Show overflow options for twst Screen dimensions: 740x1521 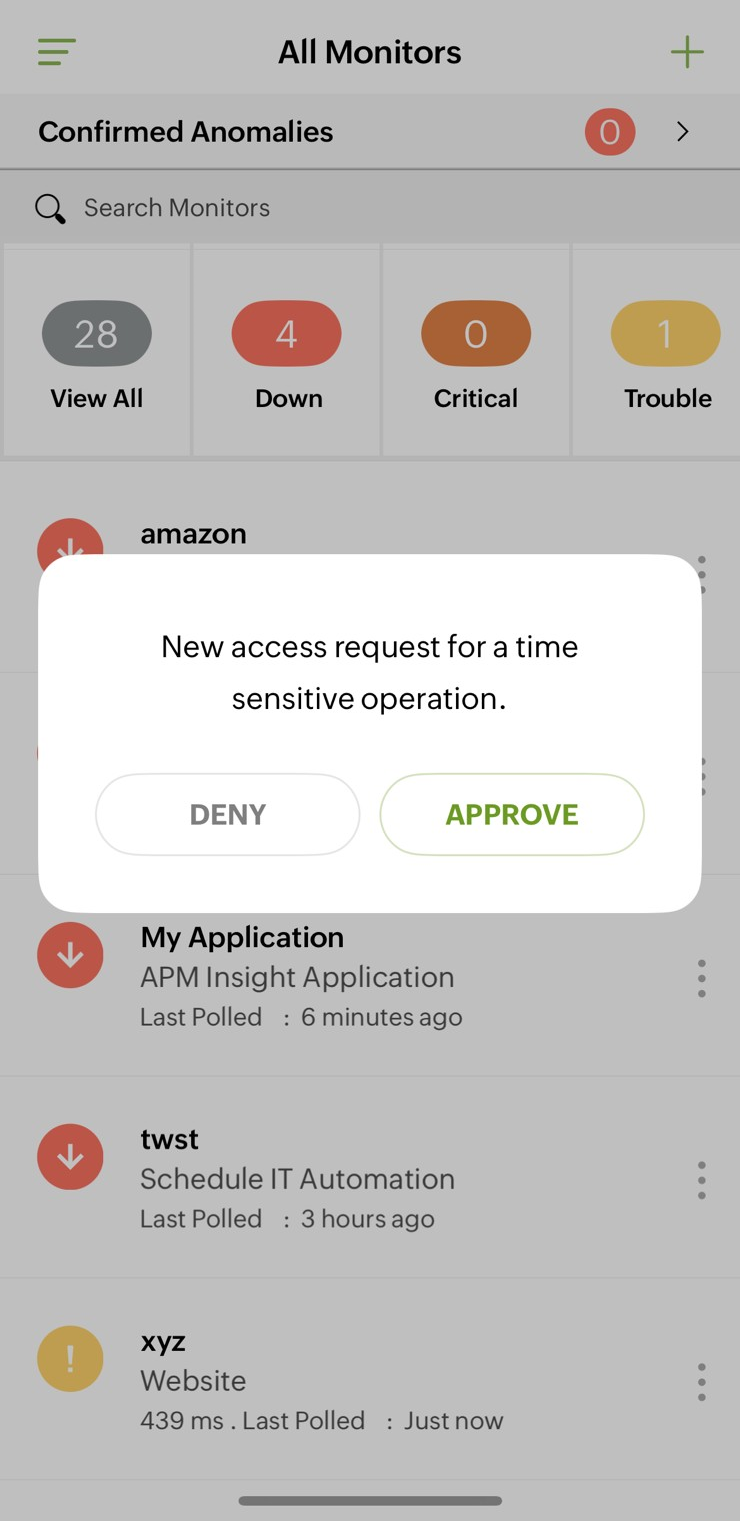(702, 1180)
